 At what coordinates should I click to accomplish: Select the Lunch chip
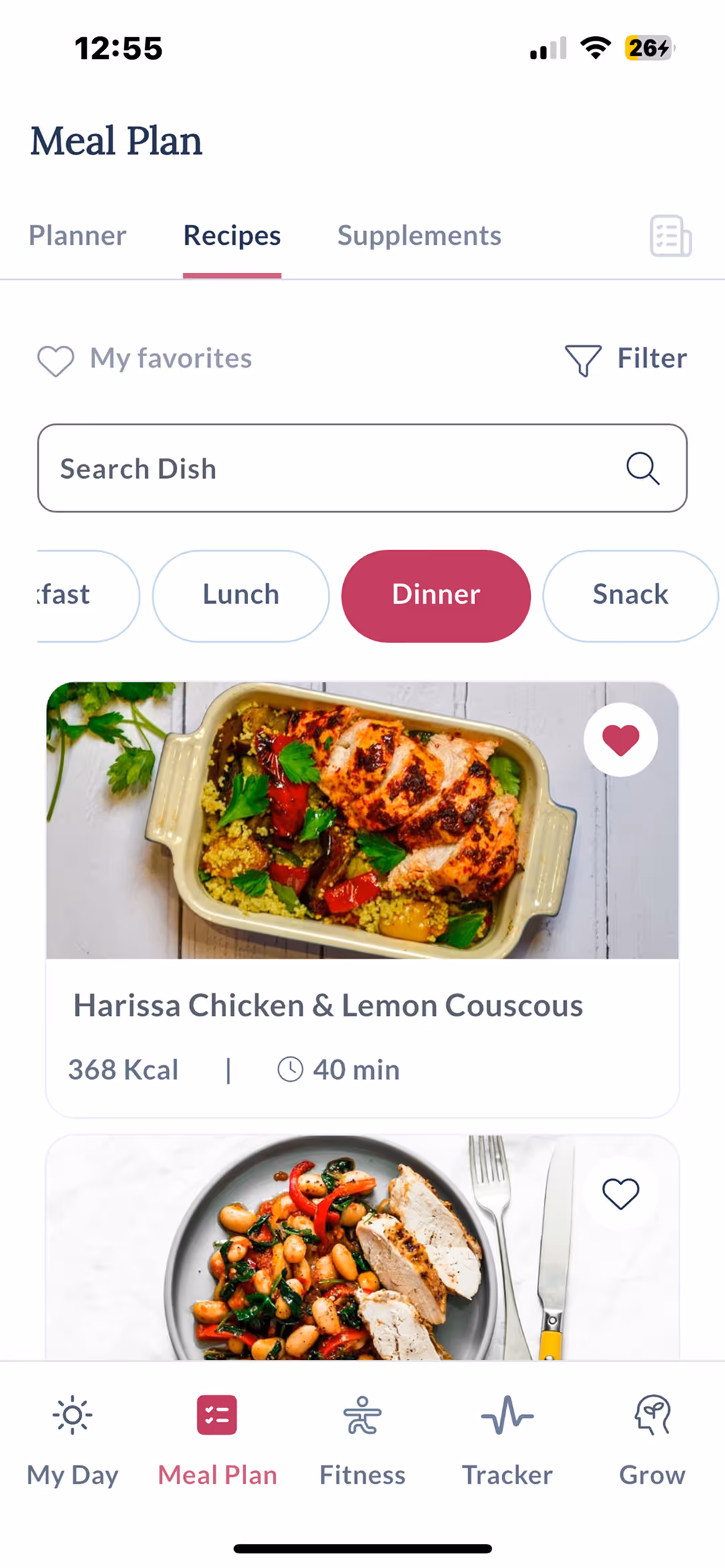tap(241, 594)
